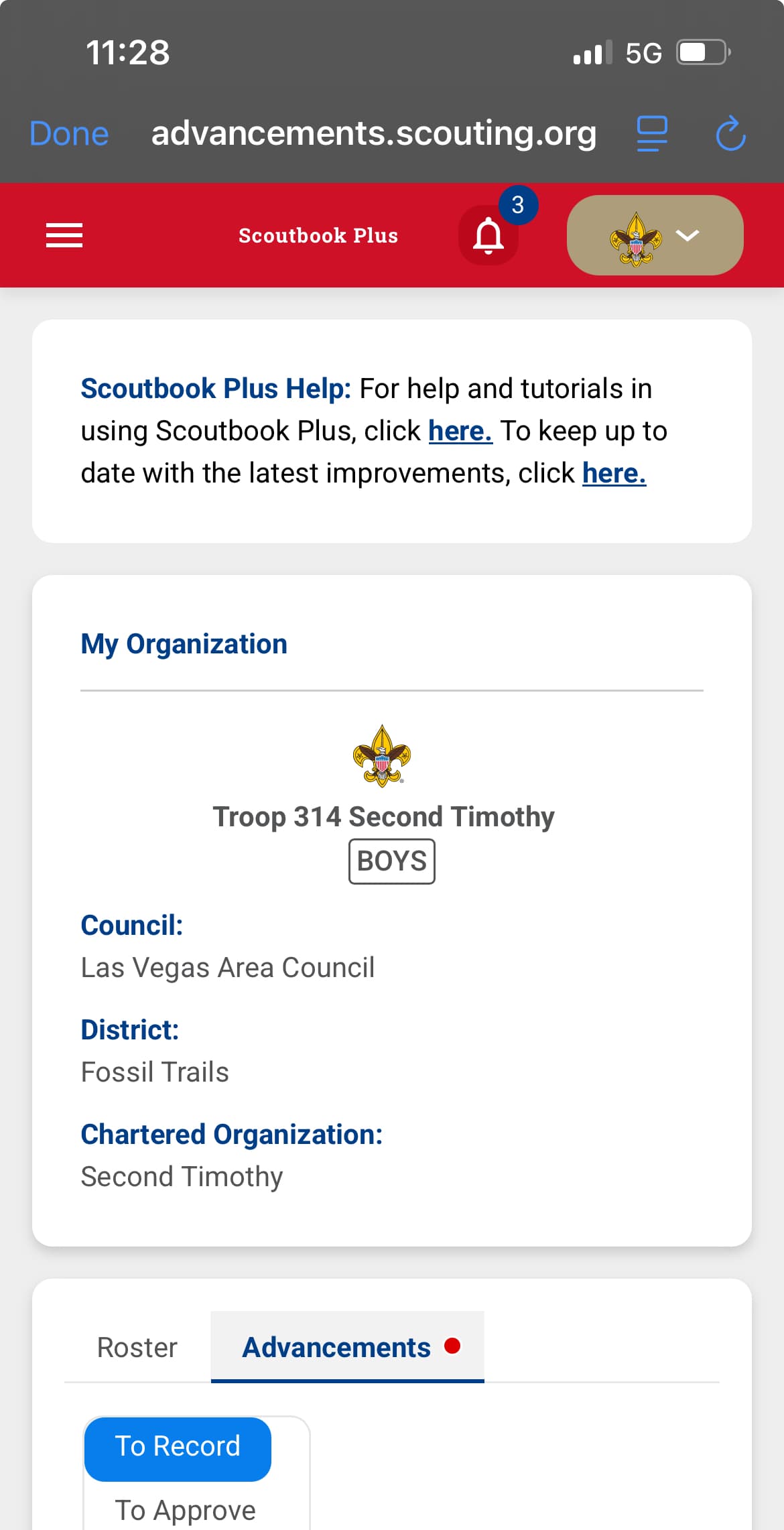Click the troop fleur-de-lis emblem logo
The image size is (784, 1530).
coord(383,756)
